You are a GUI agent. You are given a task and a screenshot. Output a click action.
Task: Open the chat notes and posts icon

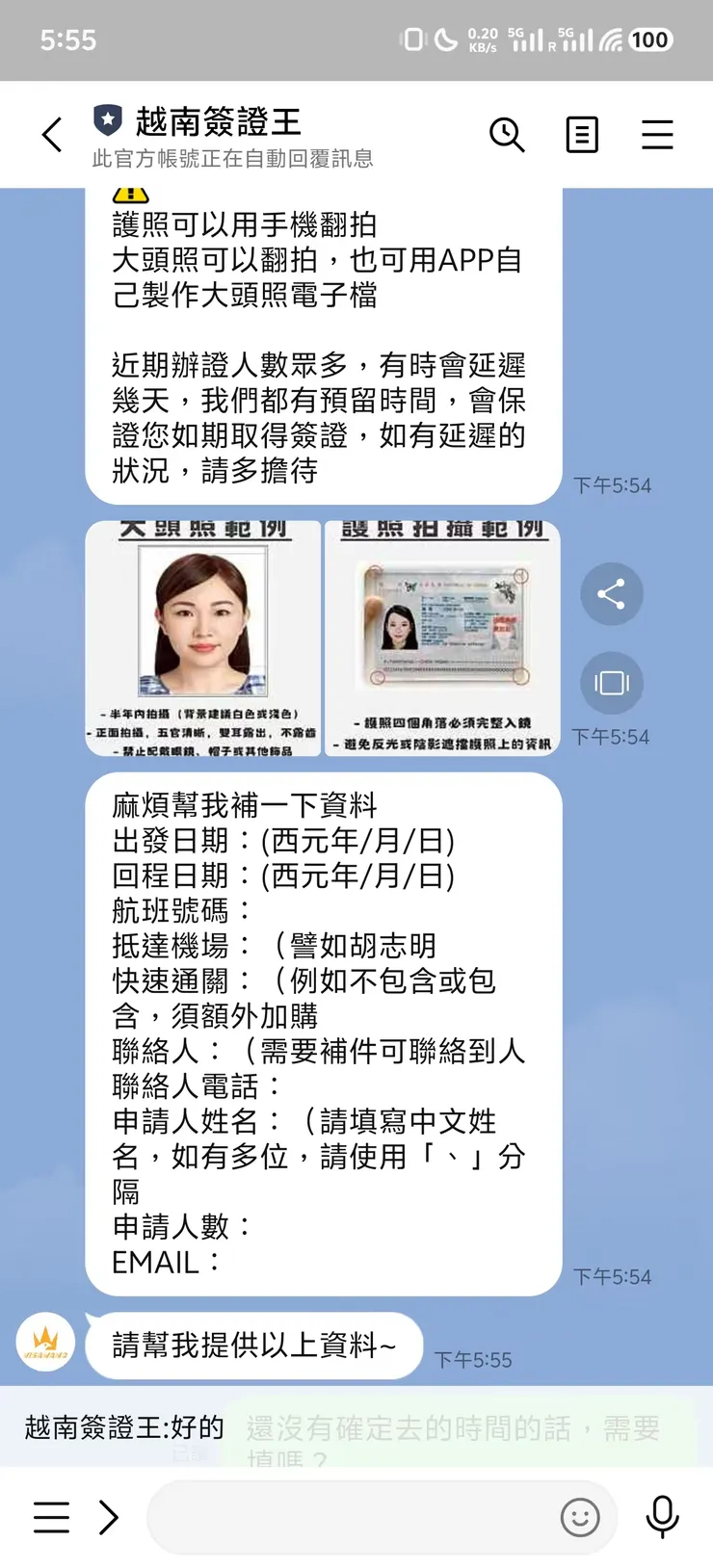[x=582, y=135]
